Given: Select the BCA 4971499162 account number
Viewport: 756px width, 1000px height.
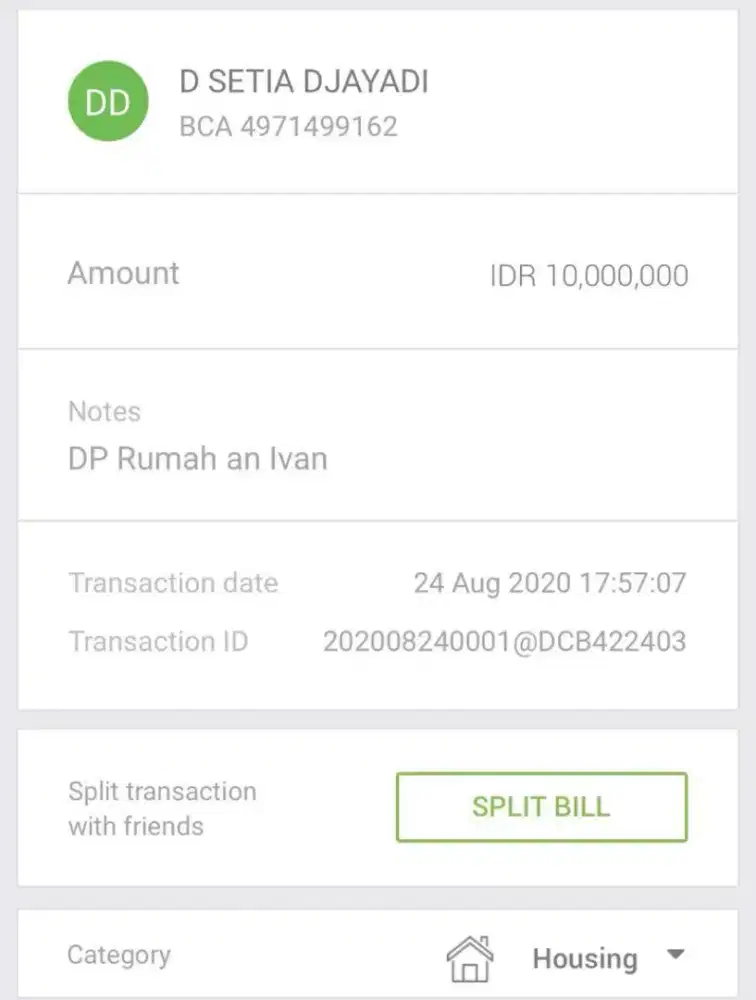Looking at the screenshot, I should coord(287,126).
